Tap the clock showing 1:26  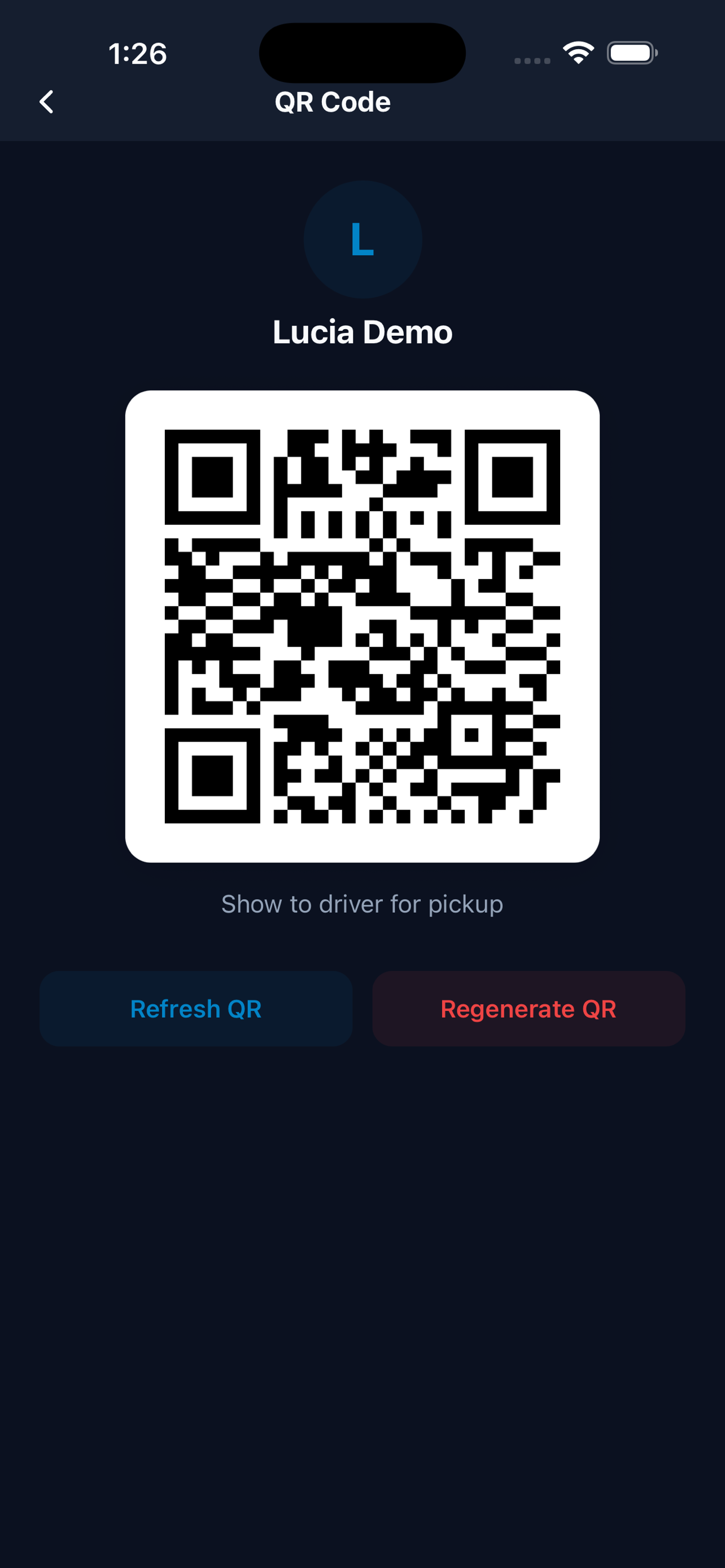136,54
